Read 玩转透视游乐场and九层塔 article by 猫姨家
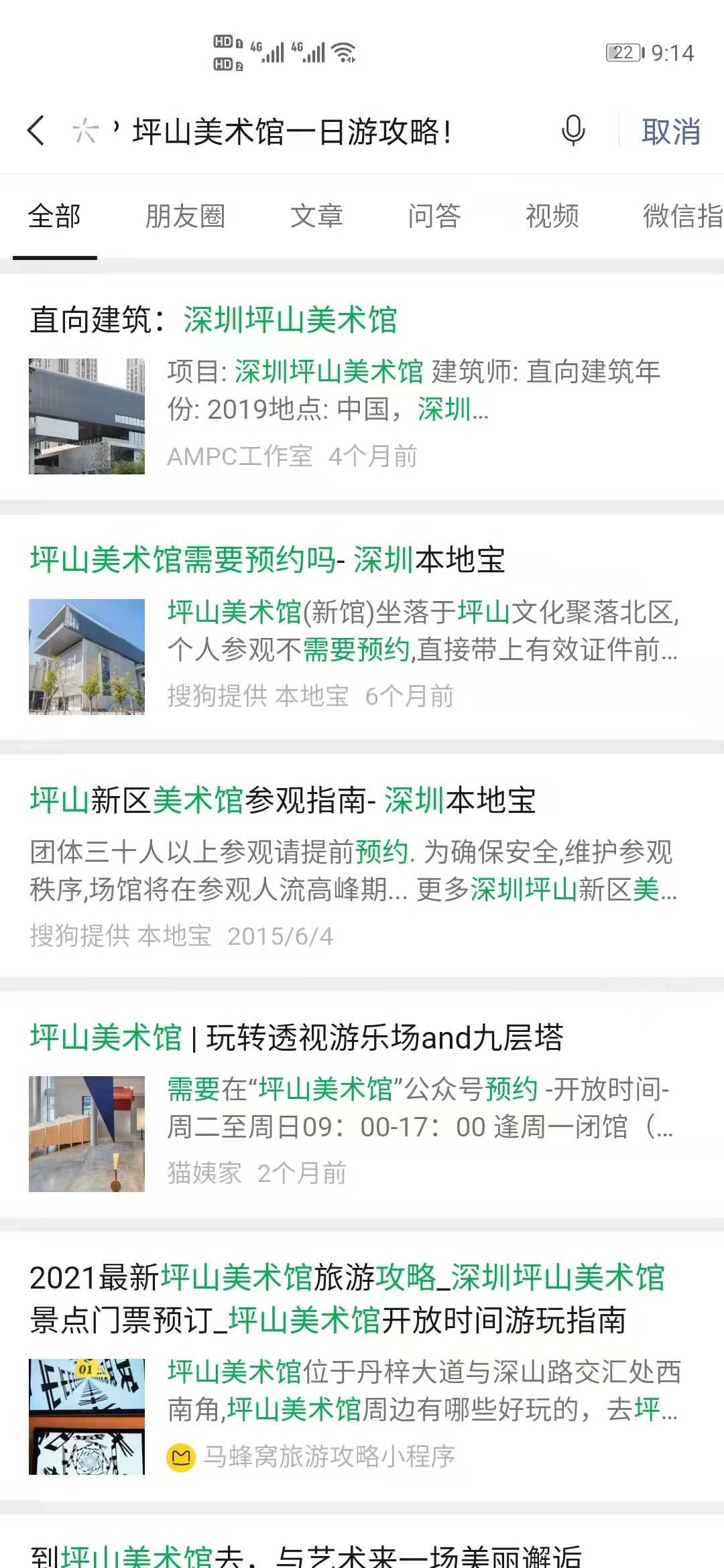This screenshot has height=1568, width=724. pos(297,1038)
